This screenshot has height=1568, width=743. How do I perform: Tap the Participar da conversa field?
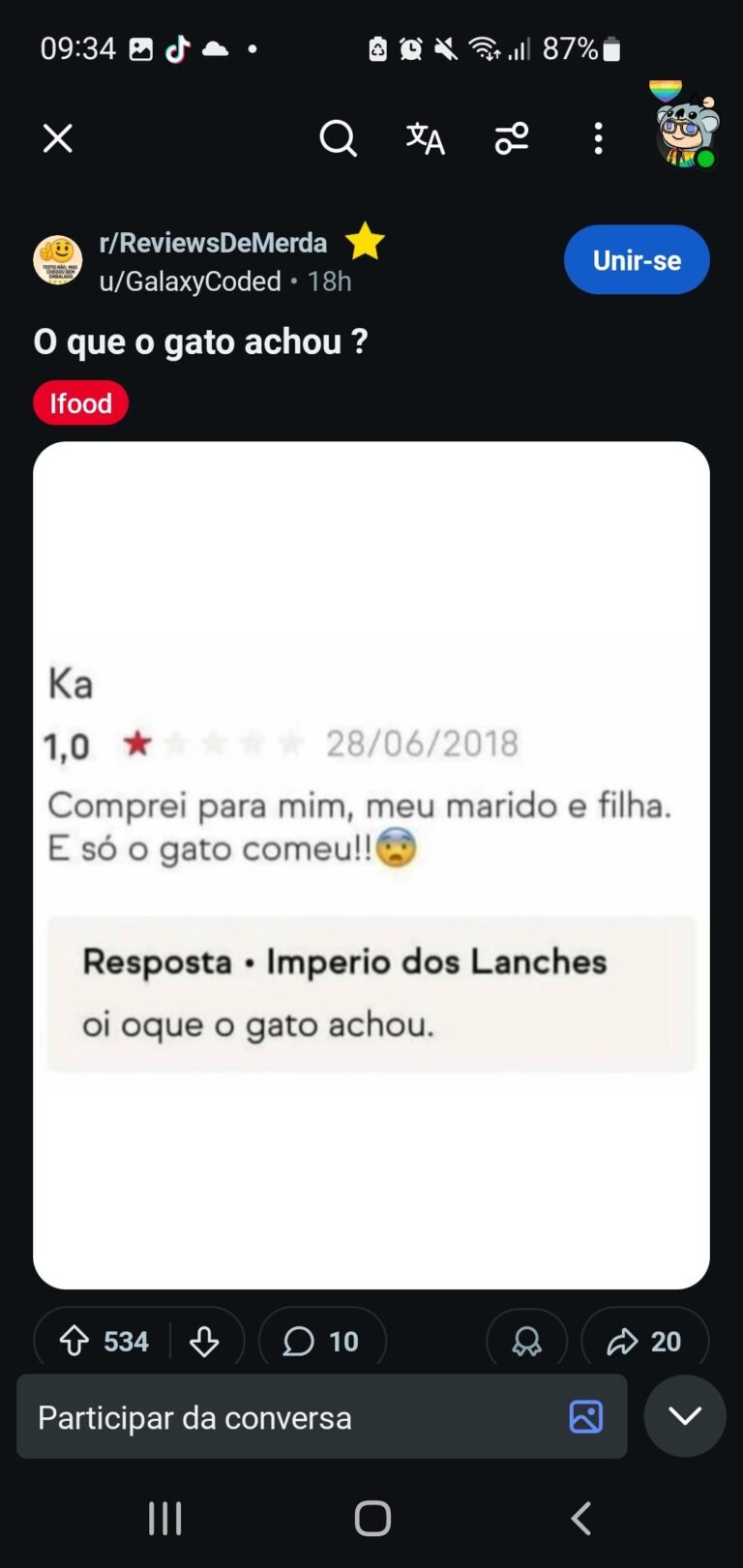[290, 1417]
